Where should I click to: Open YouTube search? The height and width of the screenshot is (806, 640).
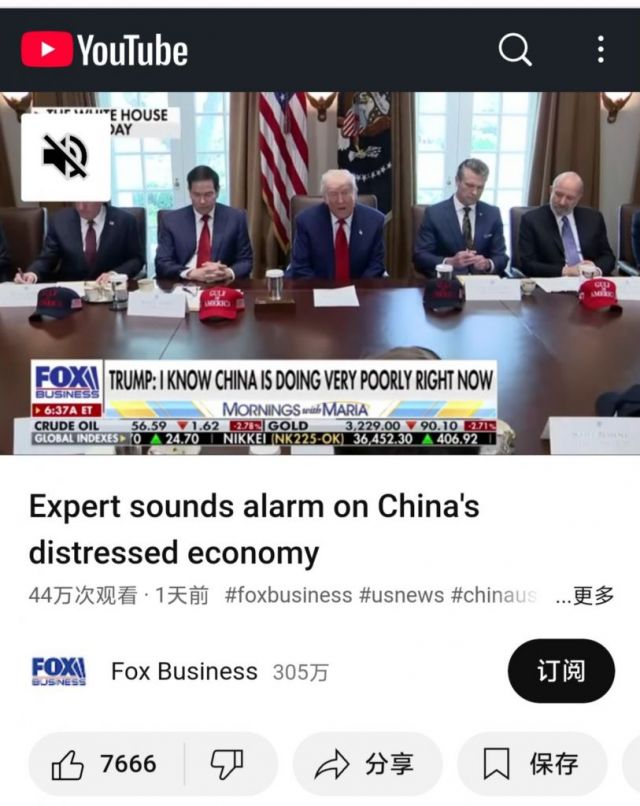(x=515, y=48)
